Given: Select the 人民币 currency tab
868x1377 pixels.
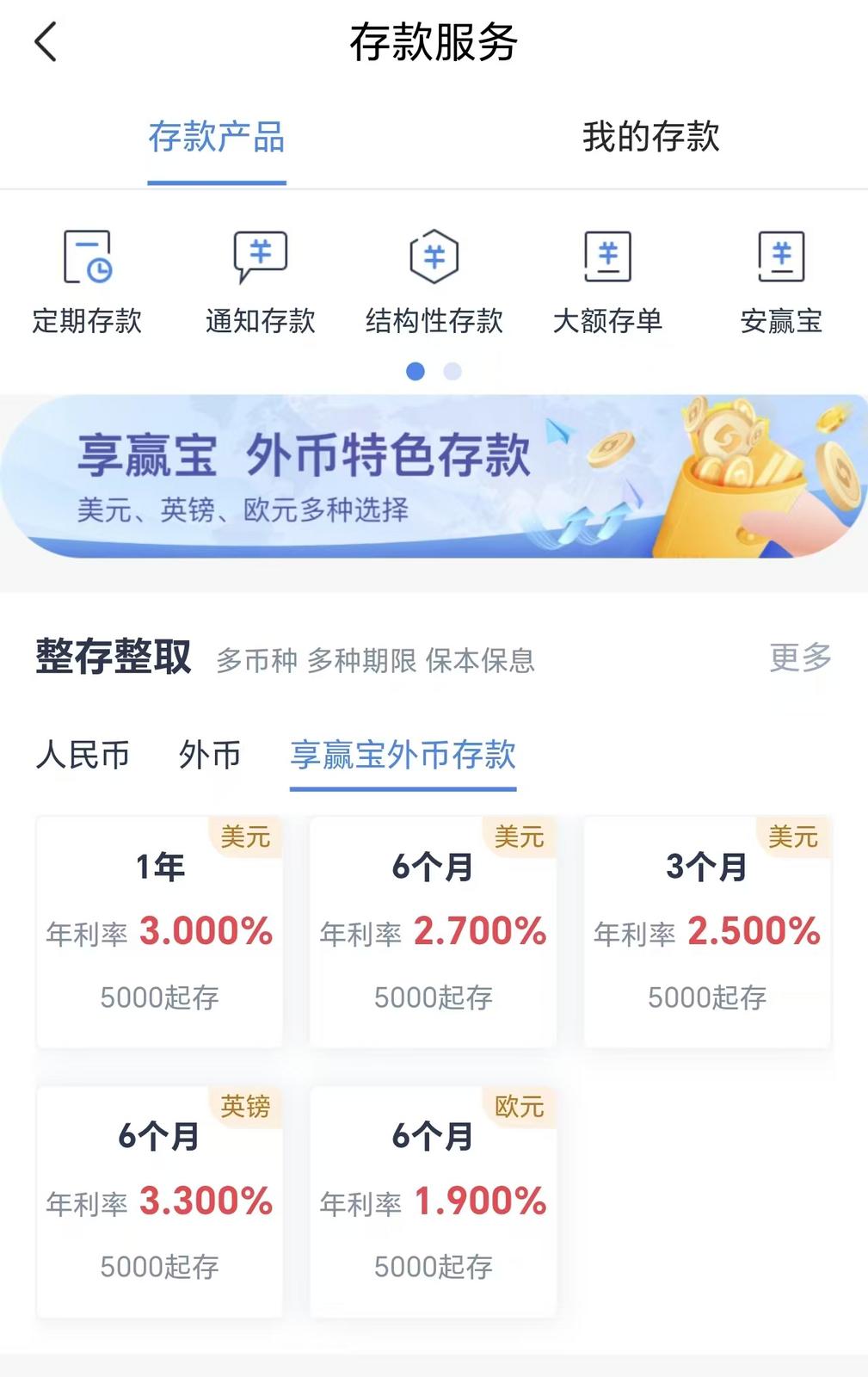Looking at the screenshot, I should click(82, 756).
